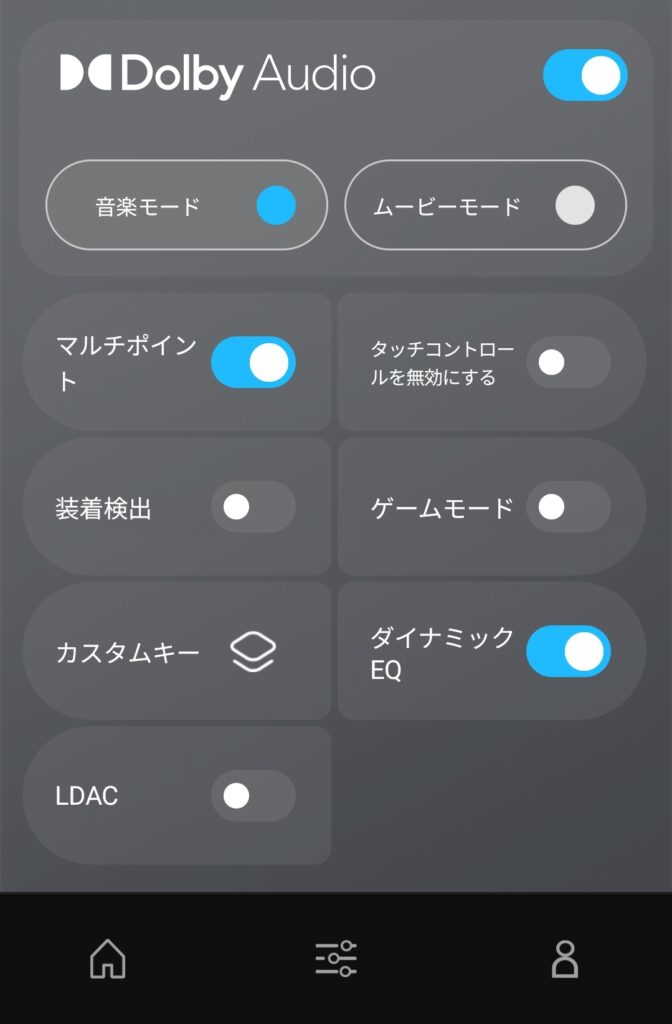Turn off ダイナミックEQ toggle
The height and width of the screenshot is (1024, 672).
pos(568,651)
